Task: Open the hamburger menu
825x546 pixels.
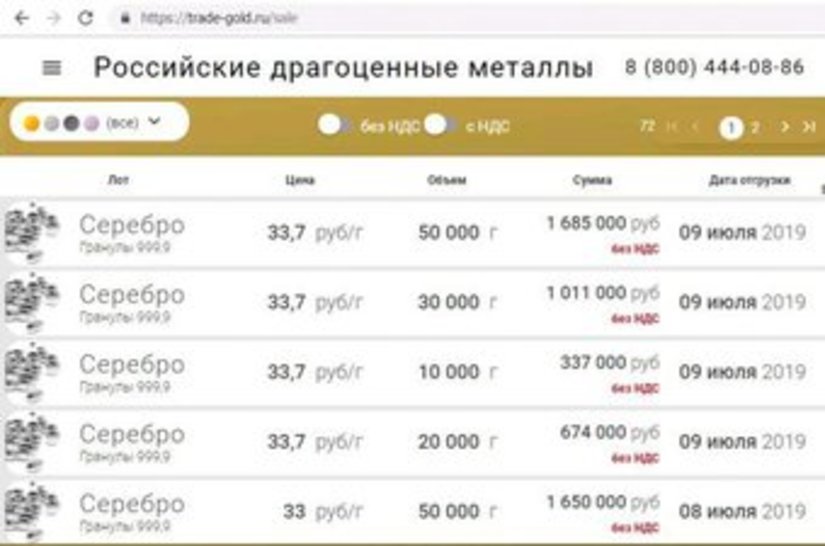Action: click(x=52, y=68)
